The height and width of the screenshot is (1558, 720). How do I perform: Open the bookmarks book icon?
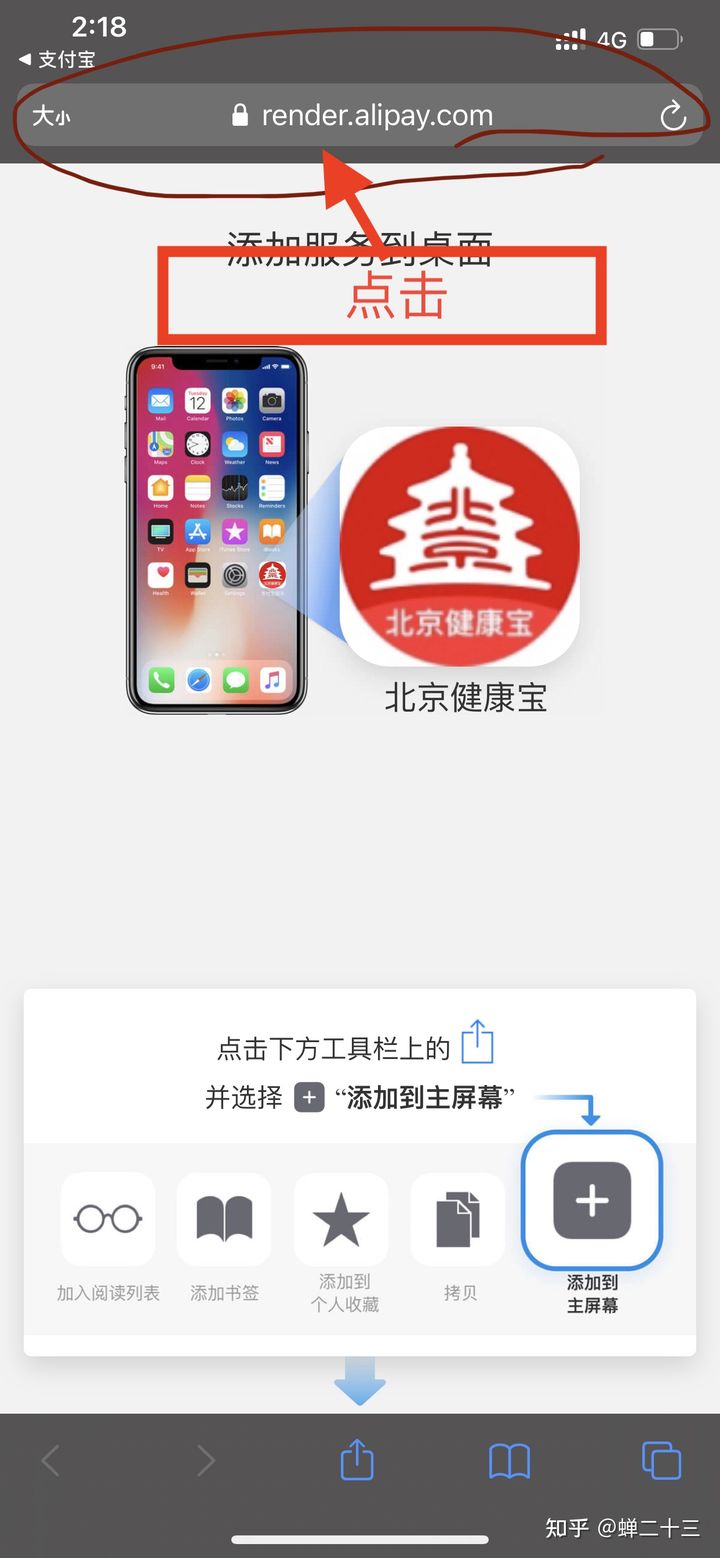pyautogui.click(x=509, y=1461)
